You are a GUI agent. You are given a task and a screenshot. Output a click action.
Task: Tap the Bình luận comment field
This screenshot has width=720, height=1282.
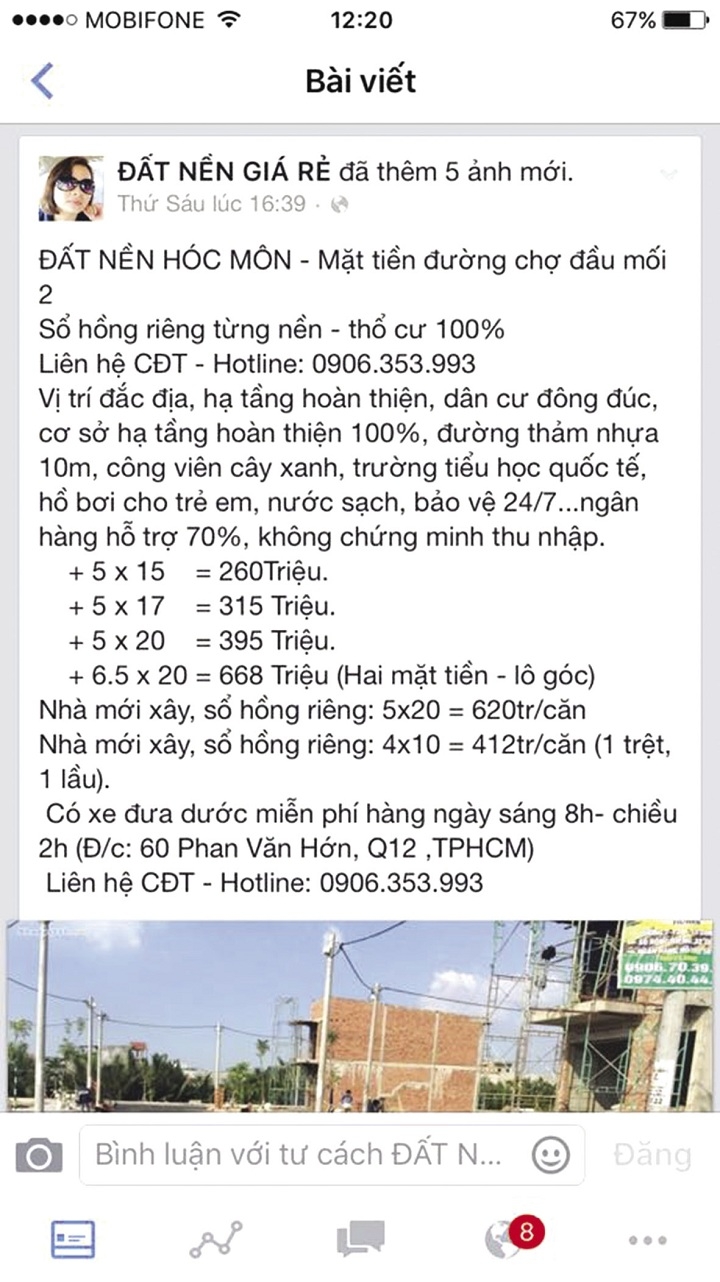[x=300, y=1155]
